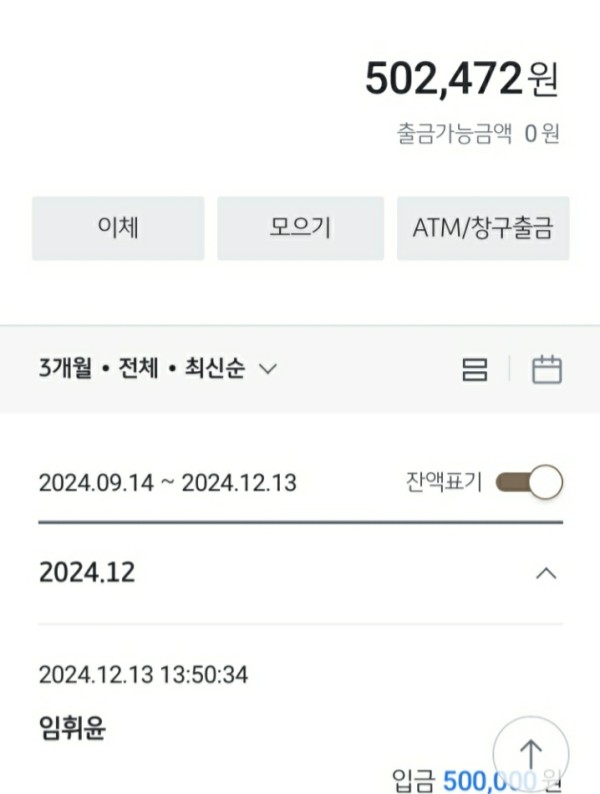
Task: Select ATM/창구출금 withdrawal button
Action: pyautogui.click(x=483, y=228)
